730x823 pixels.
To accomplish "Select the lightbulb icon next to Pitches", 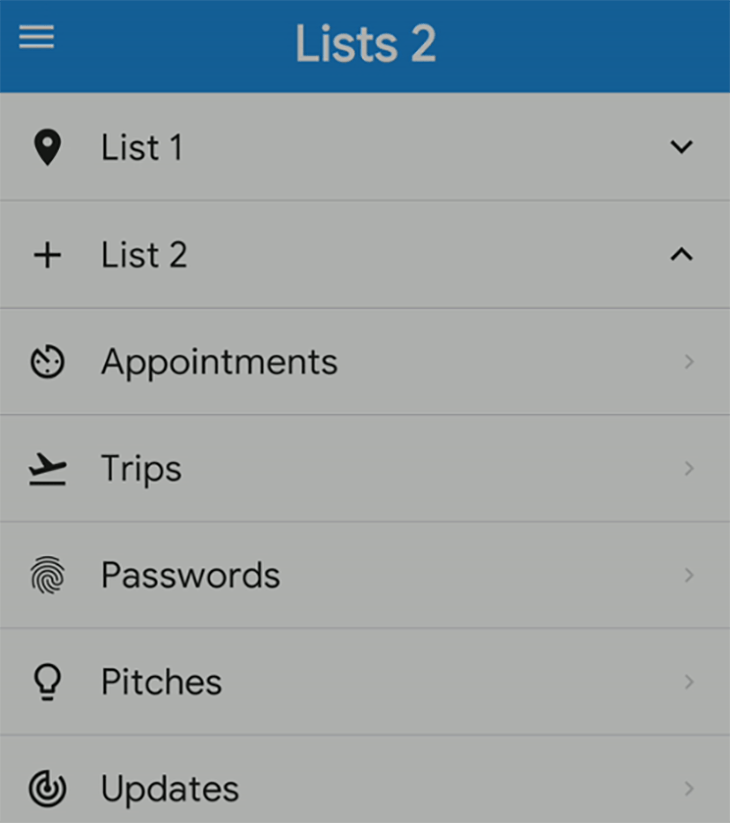I will tap(46, 681).
